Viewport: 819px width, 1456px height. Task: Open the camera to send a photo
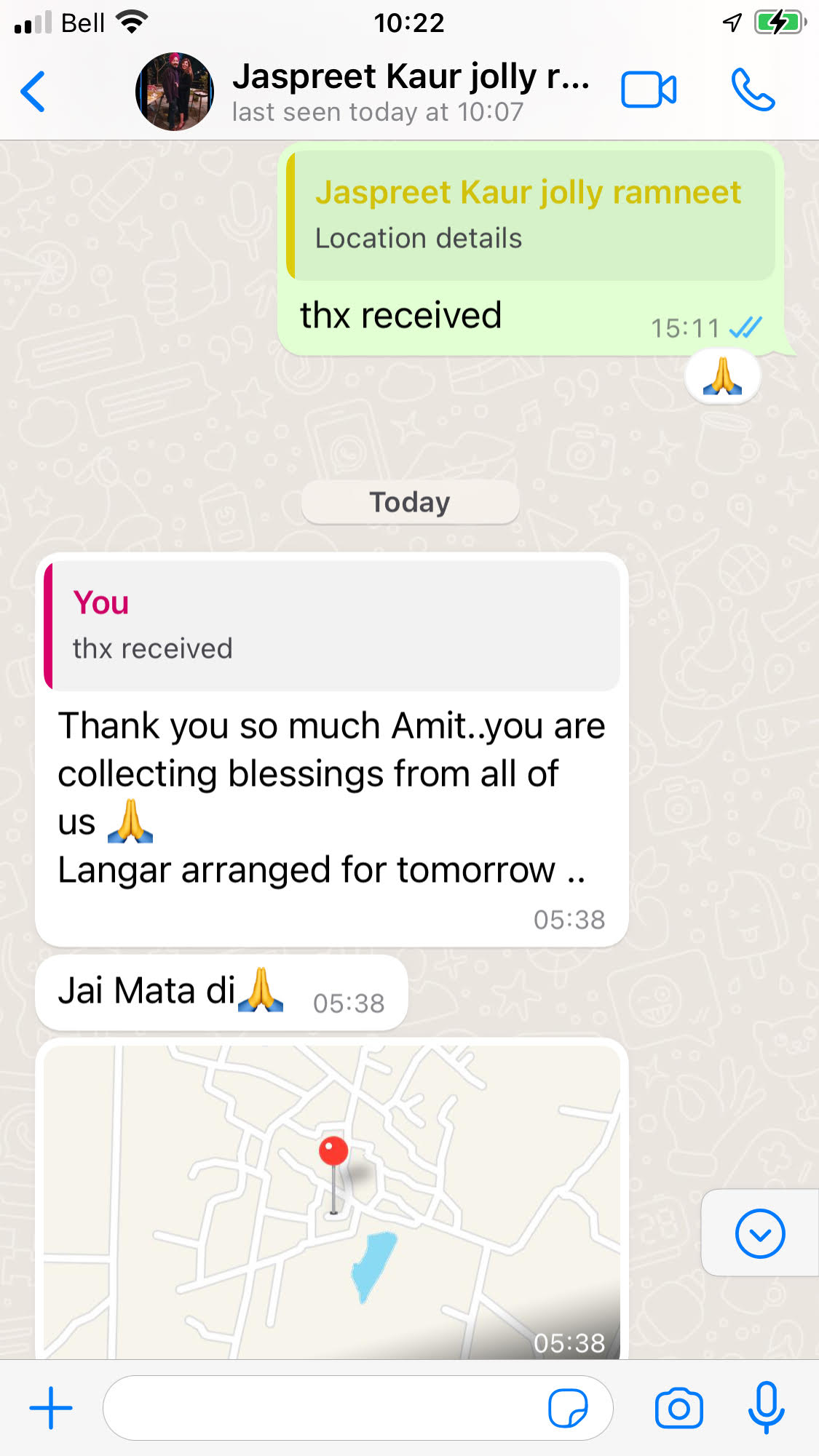coord(678,1408)
